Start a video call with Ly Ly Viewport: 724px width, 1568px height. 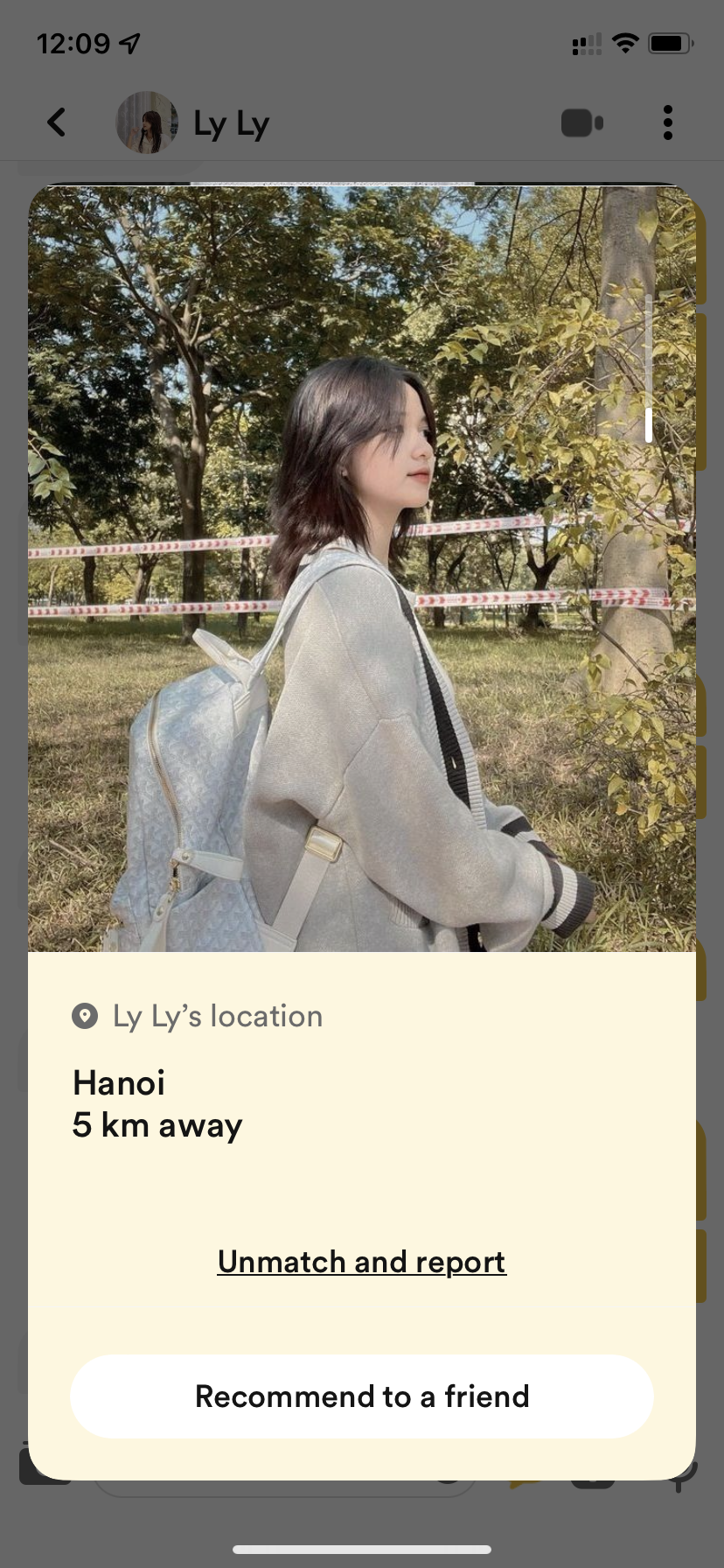click(x=581, y=123)
